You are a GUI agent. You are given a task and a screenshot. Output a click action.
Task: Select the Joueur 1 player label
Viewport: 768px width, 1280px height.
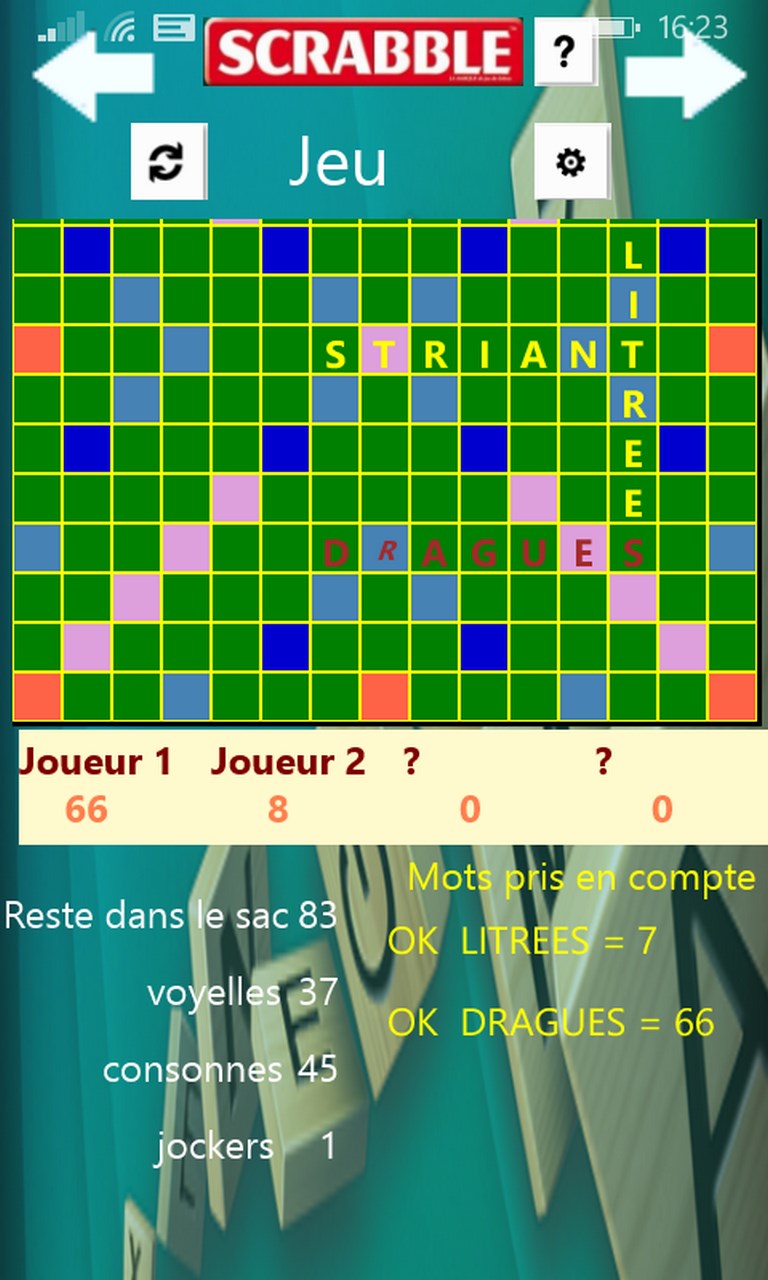[x=95, y=762]
